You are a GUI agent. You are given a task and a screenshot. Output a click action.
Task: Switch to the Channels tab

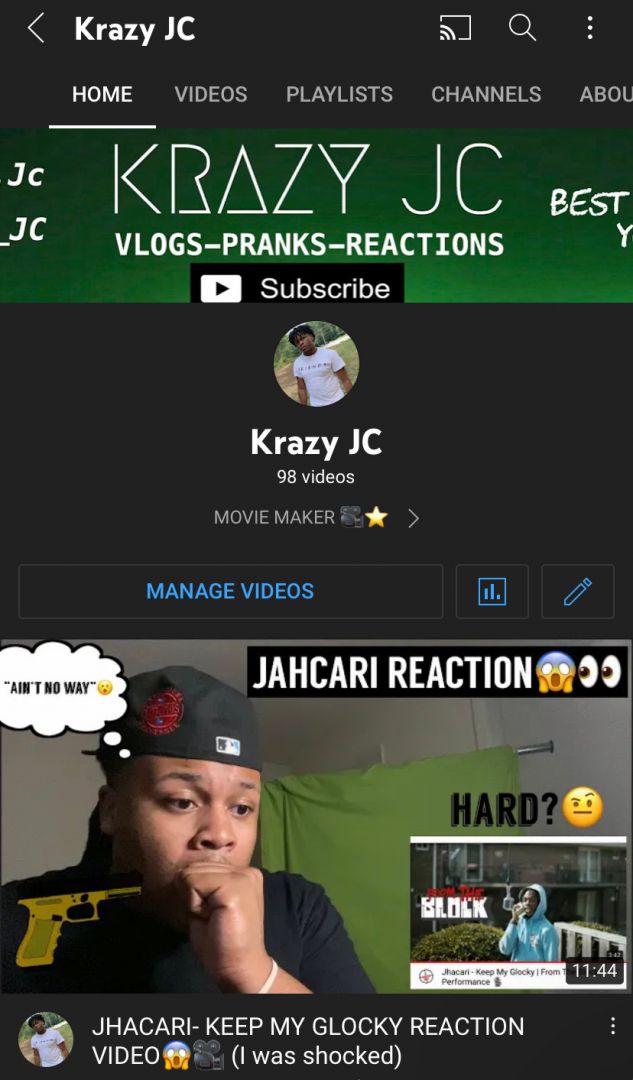click(486, 94)
